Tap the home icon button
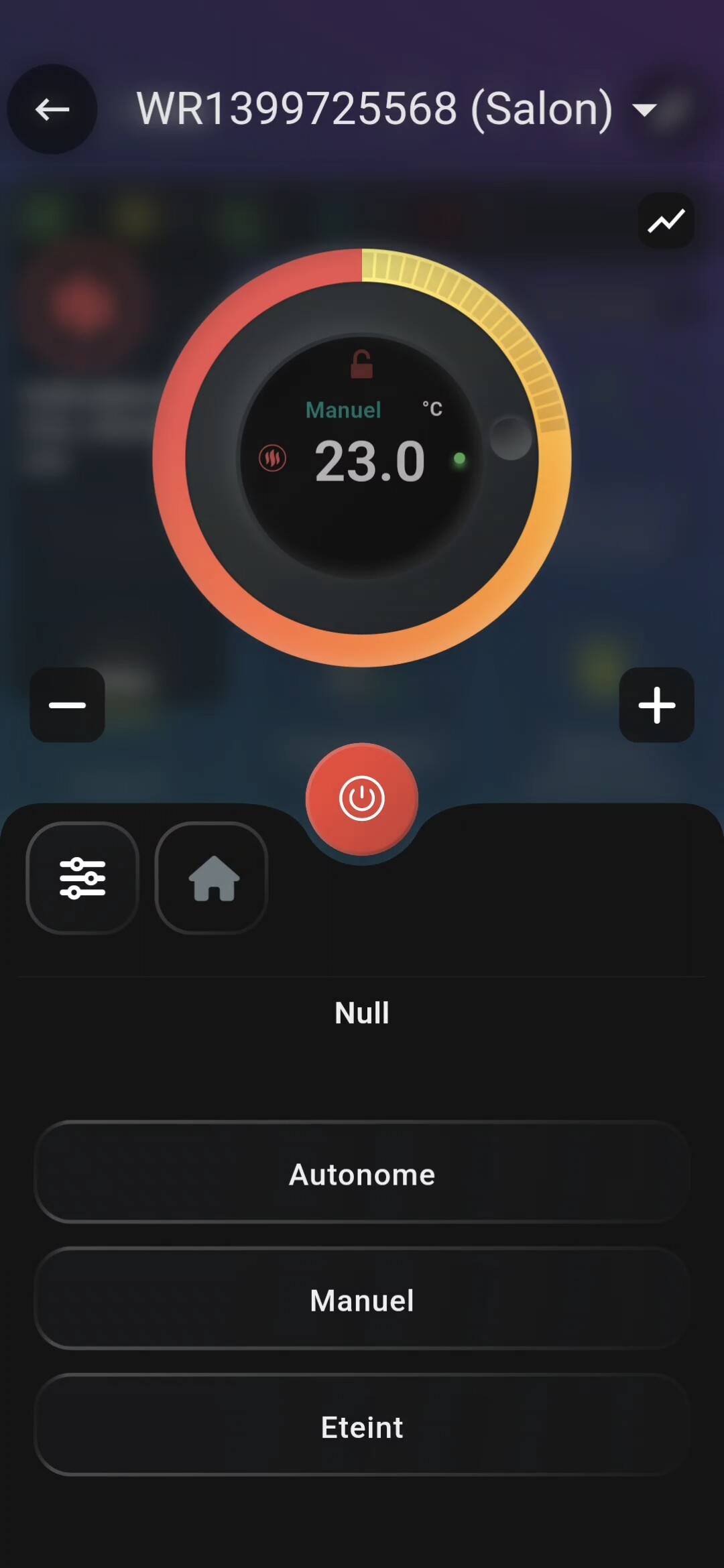This screenshot has width=724, height=1568. coord(212,878)
